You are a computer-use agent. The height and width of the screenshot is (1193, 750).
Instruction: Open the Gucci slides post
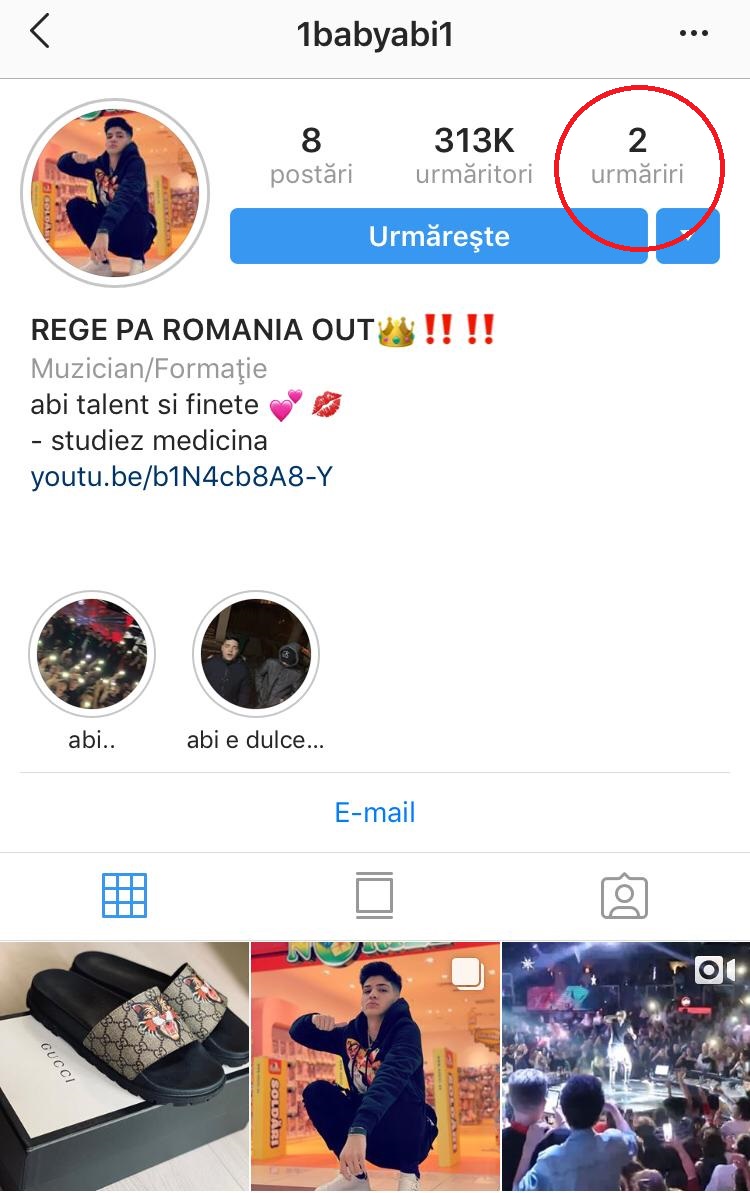tap(124, 1067)
